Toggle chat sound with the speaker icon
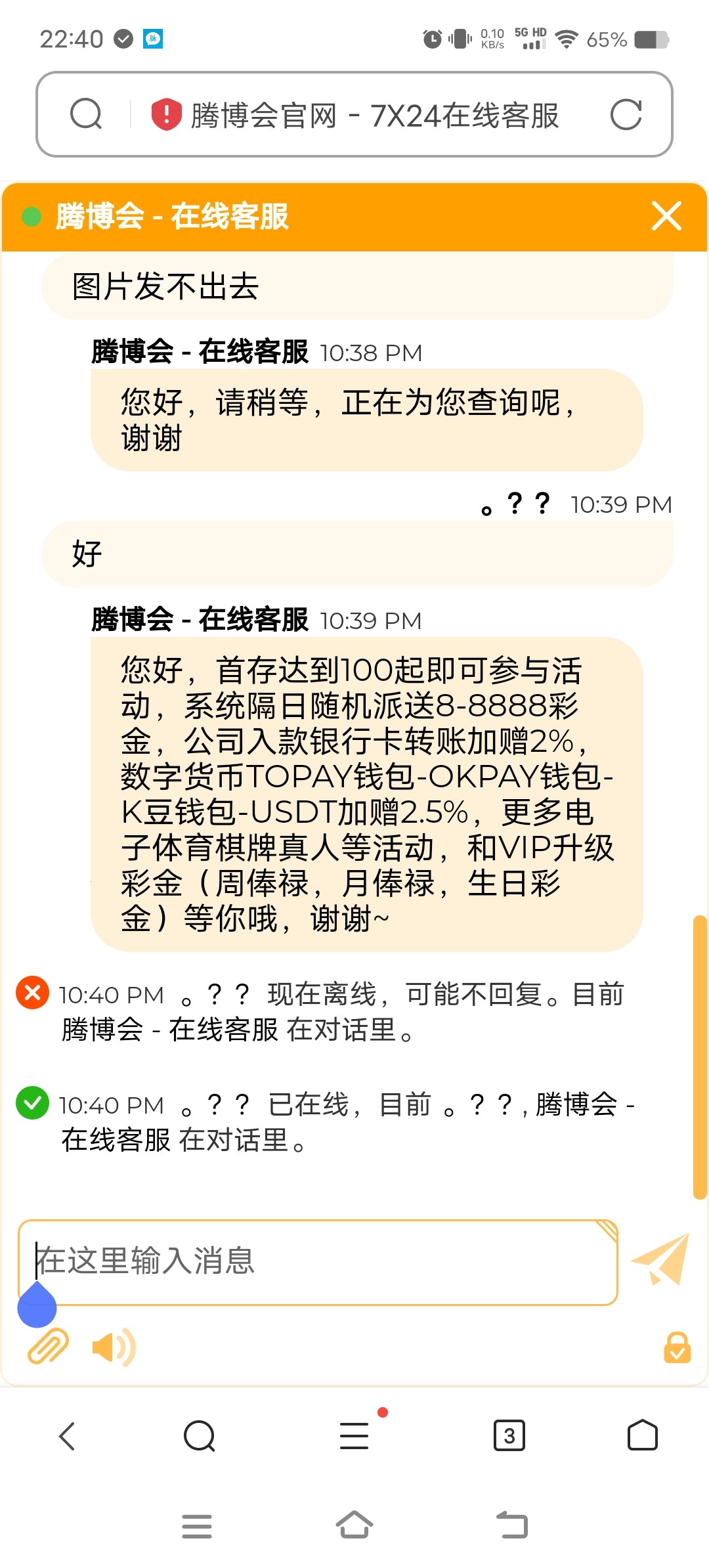The image size is (709, 1568). (114, 1347)
